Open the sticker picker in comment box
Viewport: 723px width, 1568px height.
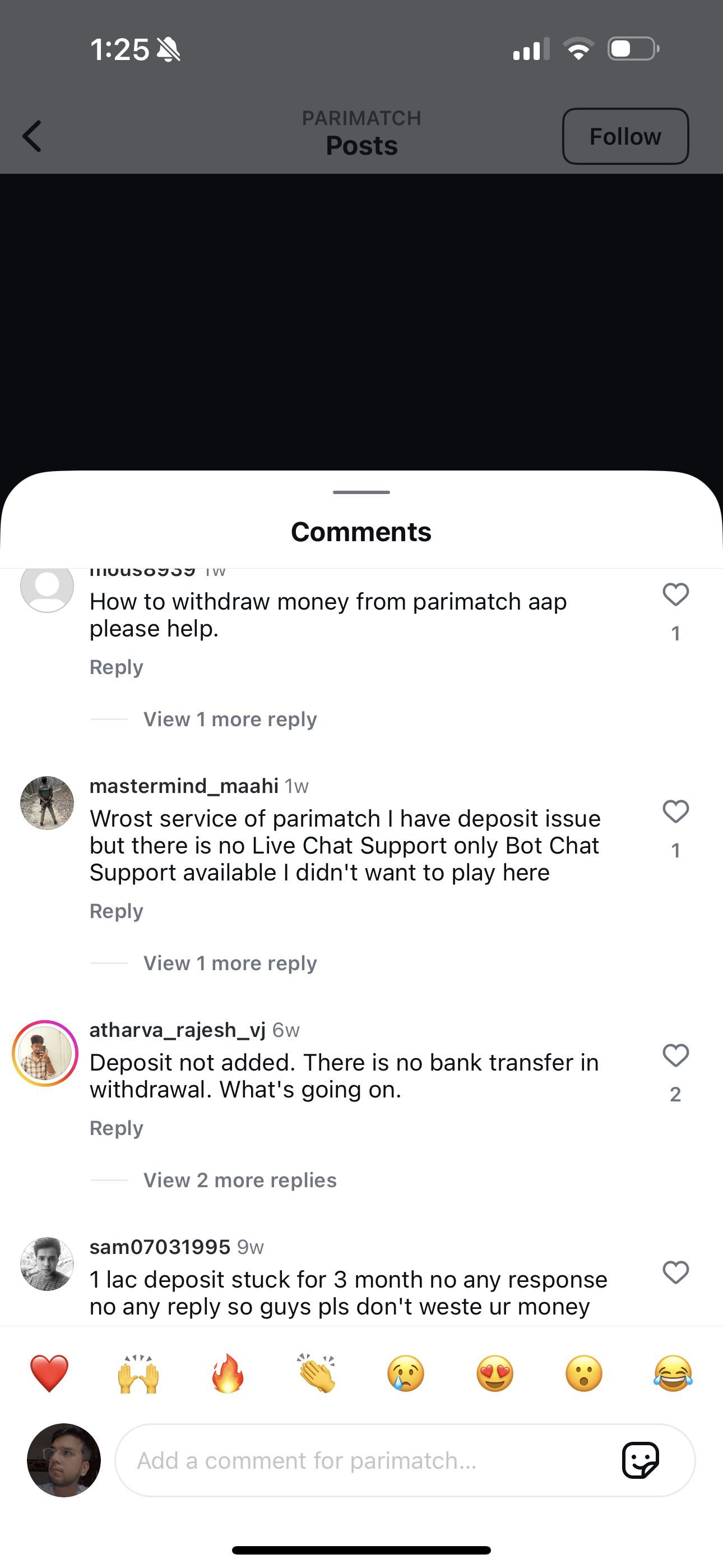[640, 1460]
